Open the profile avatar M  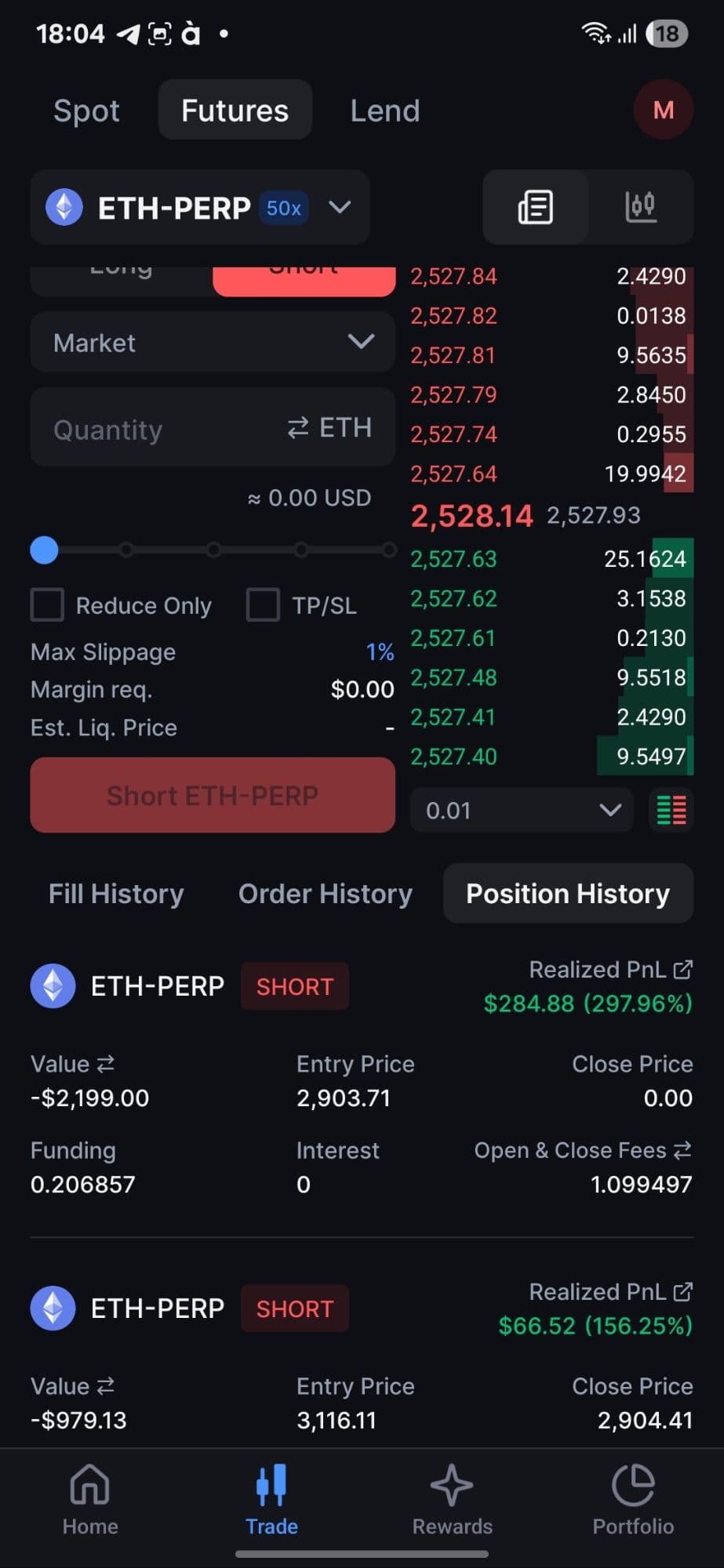[663, 110]
